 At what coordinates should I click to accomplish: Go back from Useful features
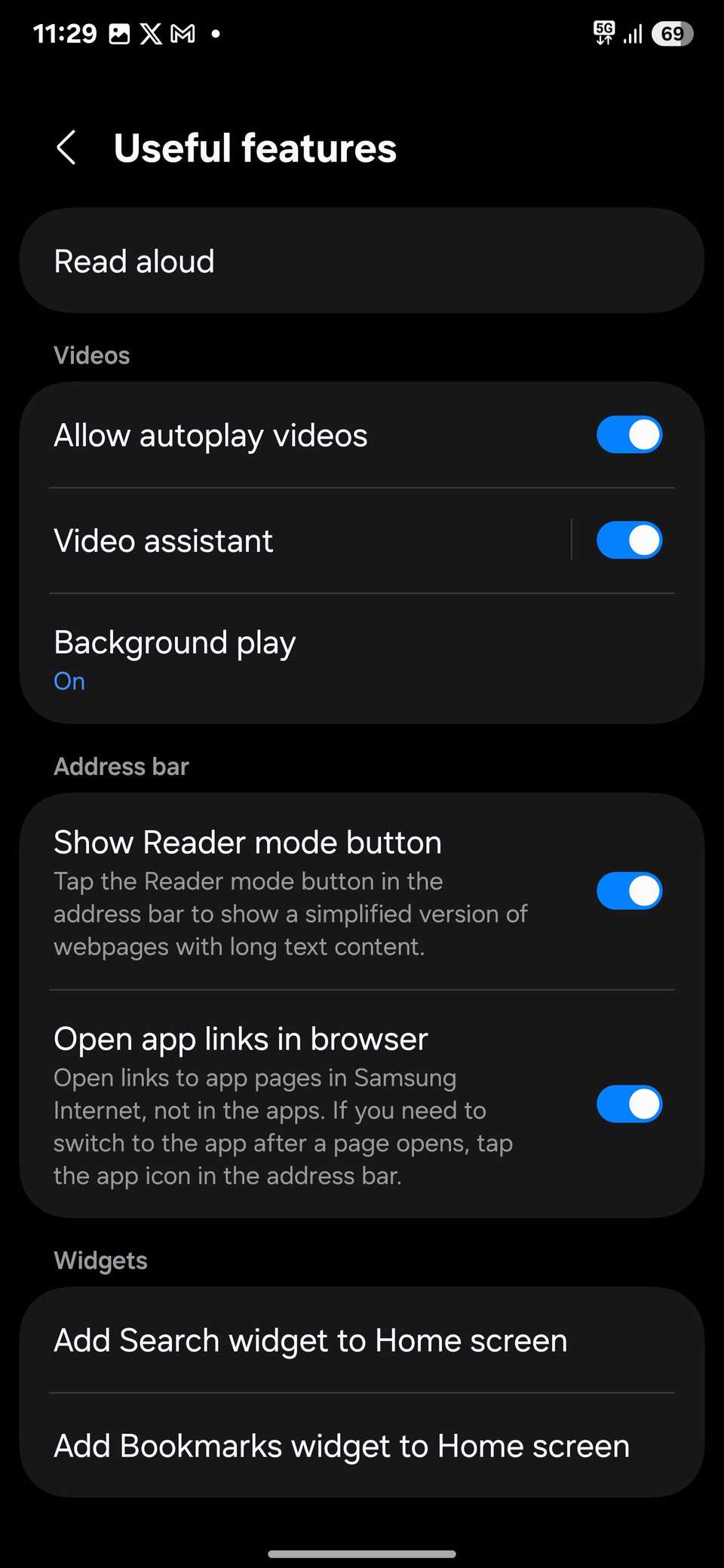click(66, 148)
